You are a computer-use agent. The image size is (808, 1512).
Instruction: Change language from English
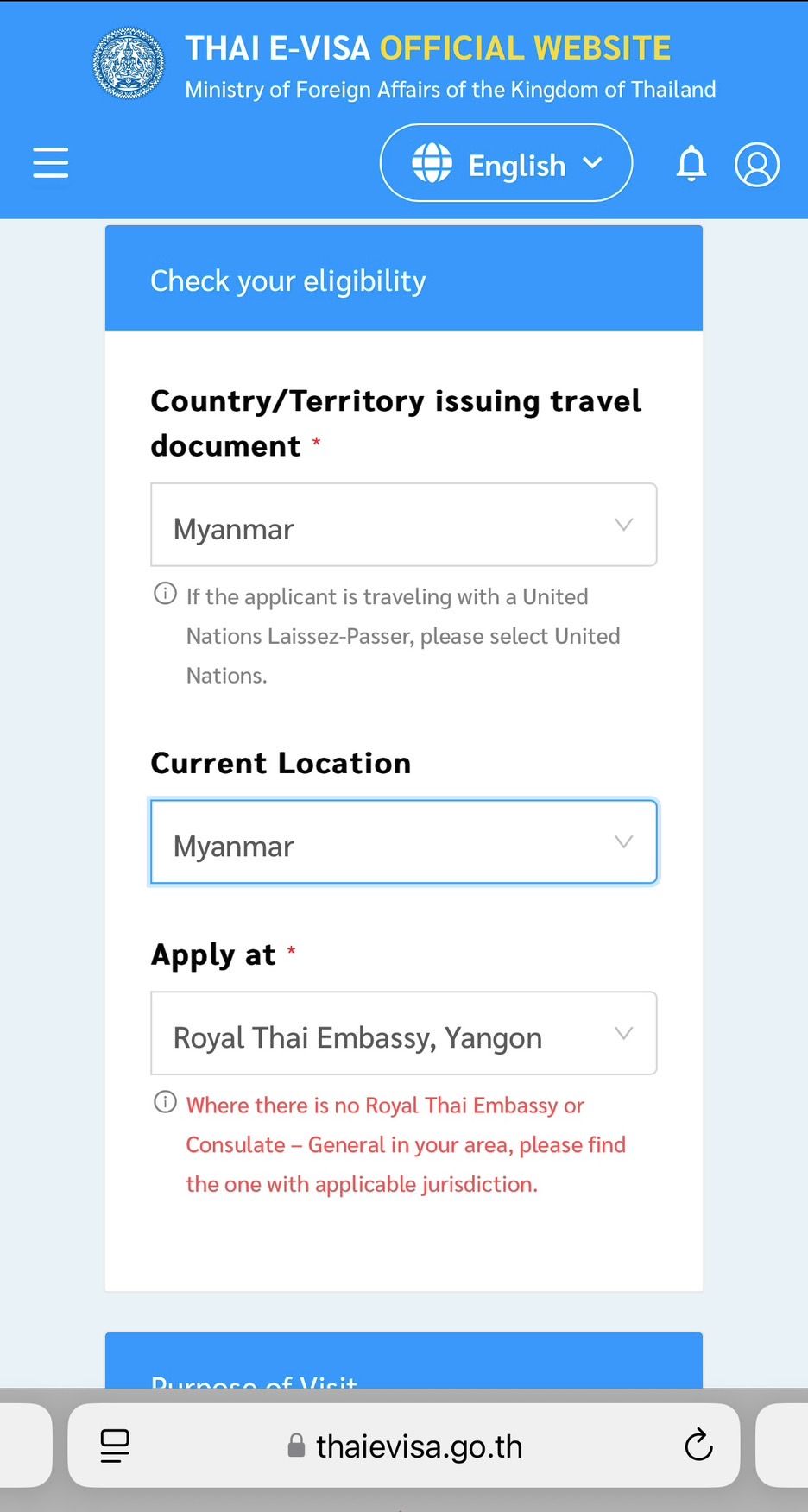click(506, 163)
